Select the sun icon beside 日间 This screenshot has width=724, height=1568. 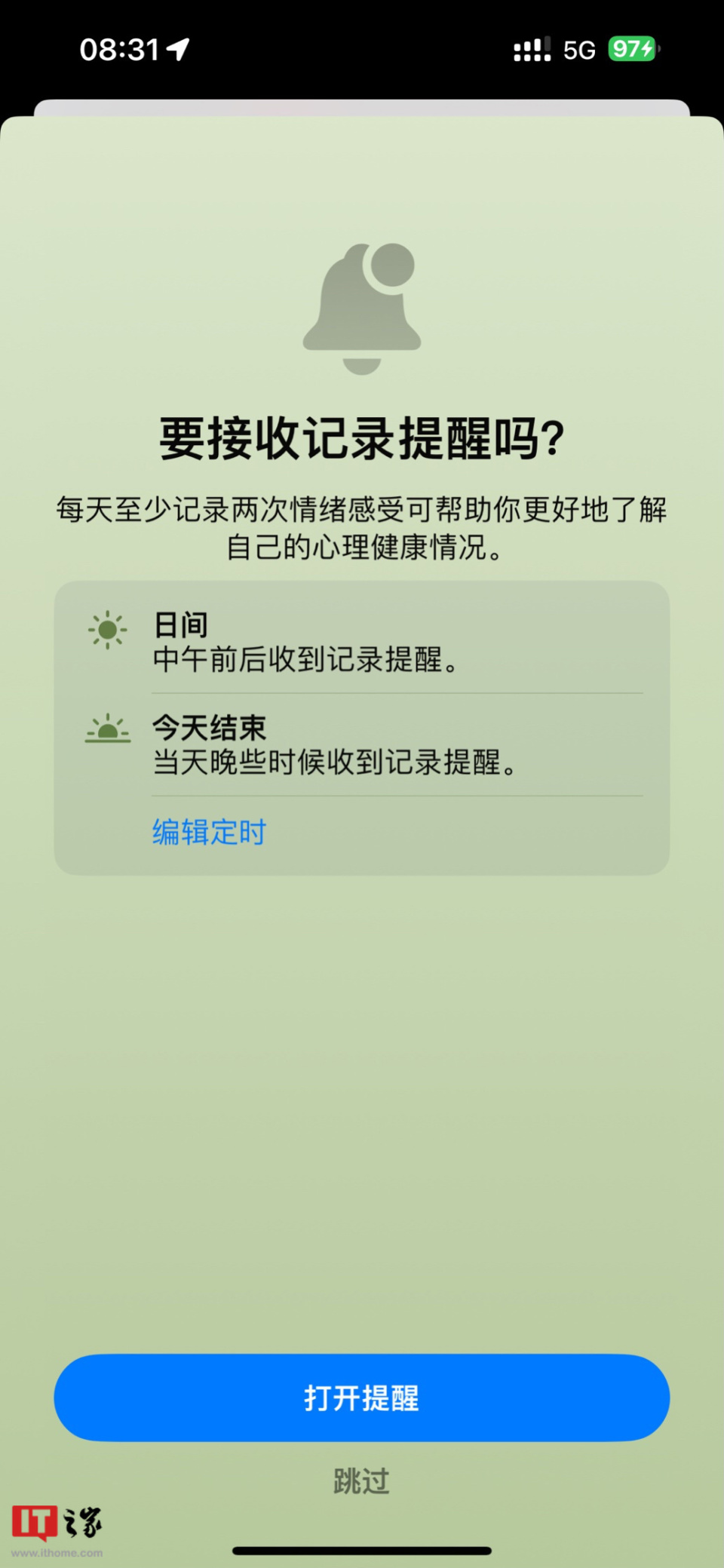(x=106, y=627)
